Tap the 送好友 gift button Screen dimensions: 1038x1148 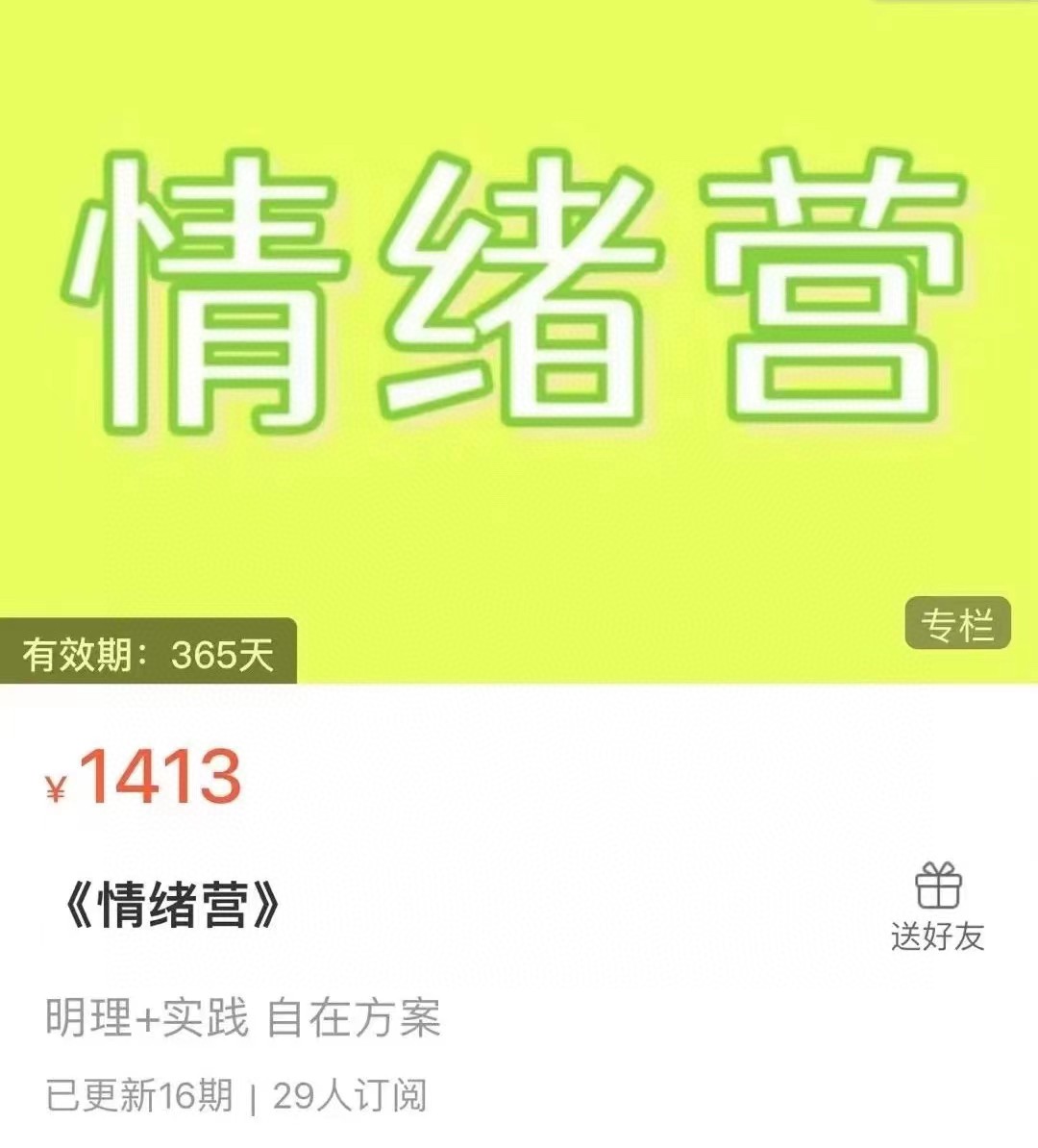click(x=937, y=906)
